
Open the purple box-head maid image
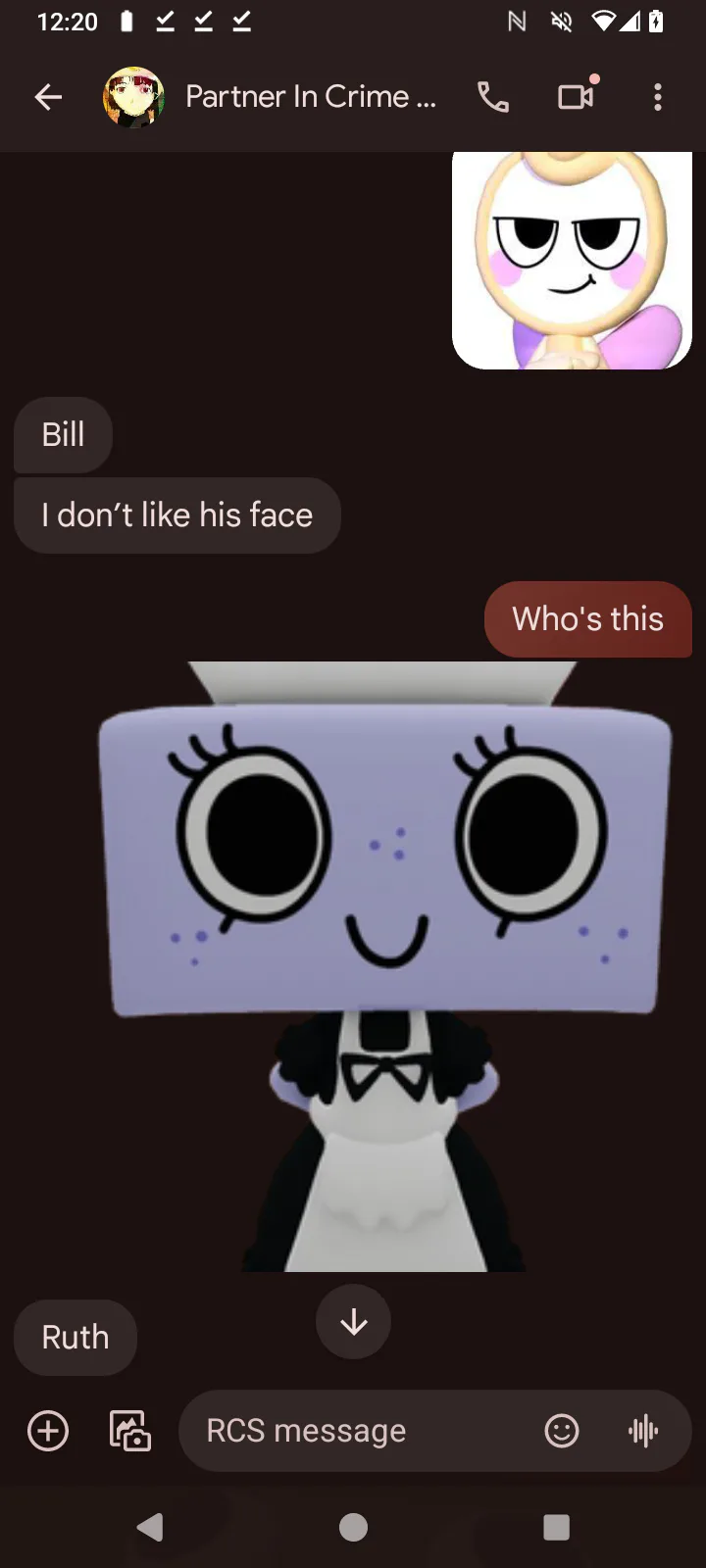(385, 966)
